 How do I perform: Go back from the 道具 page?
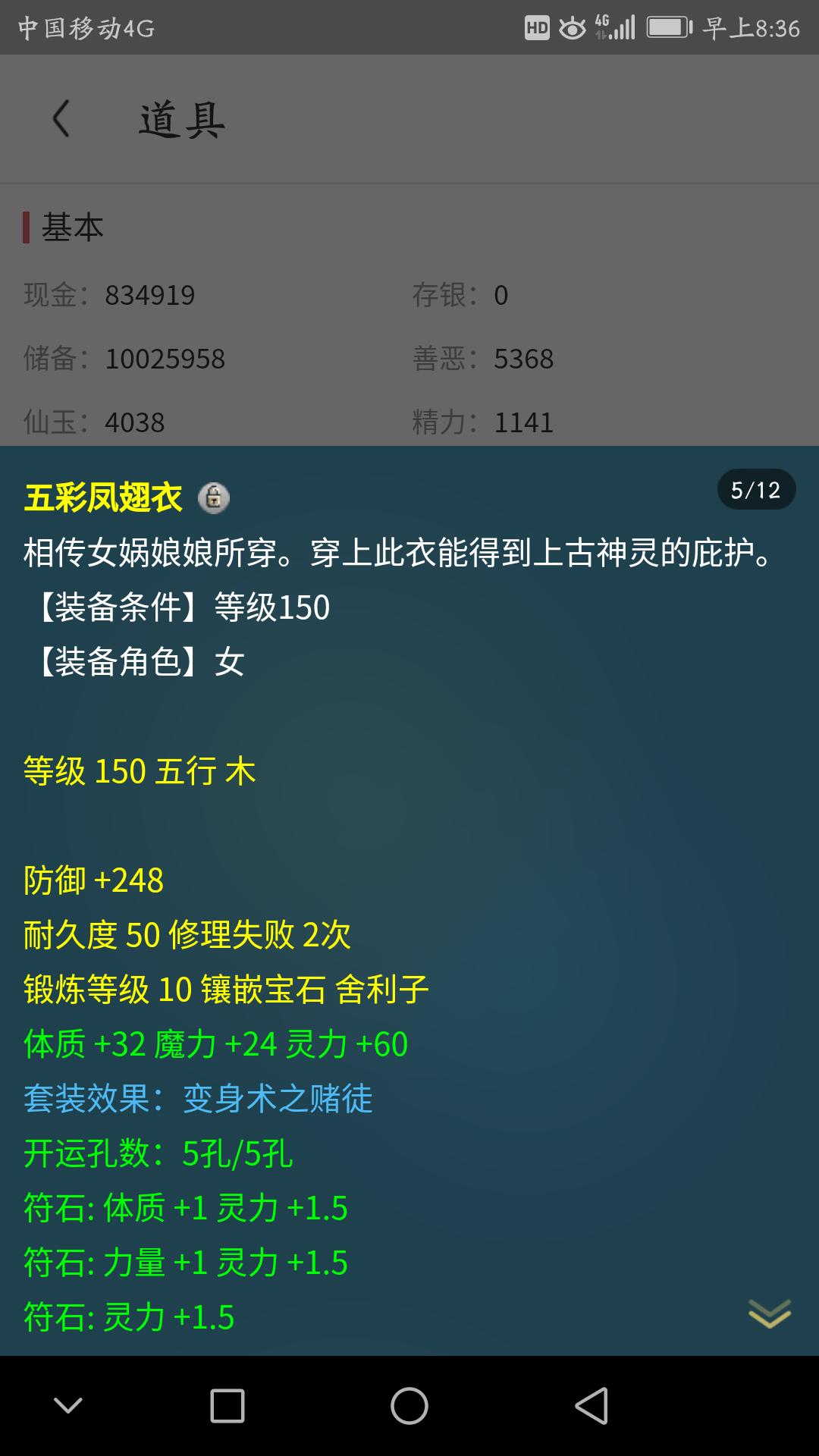(61, 119)
